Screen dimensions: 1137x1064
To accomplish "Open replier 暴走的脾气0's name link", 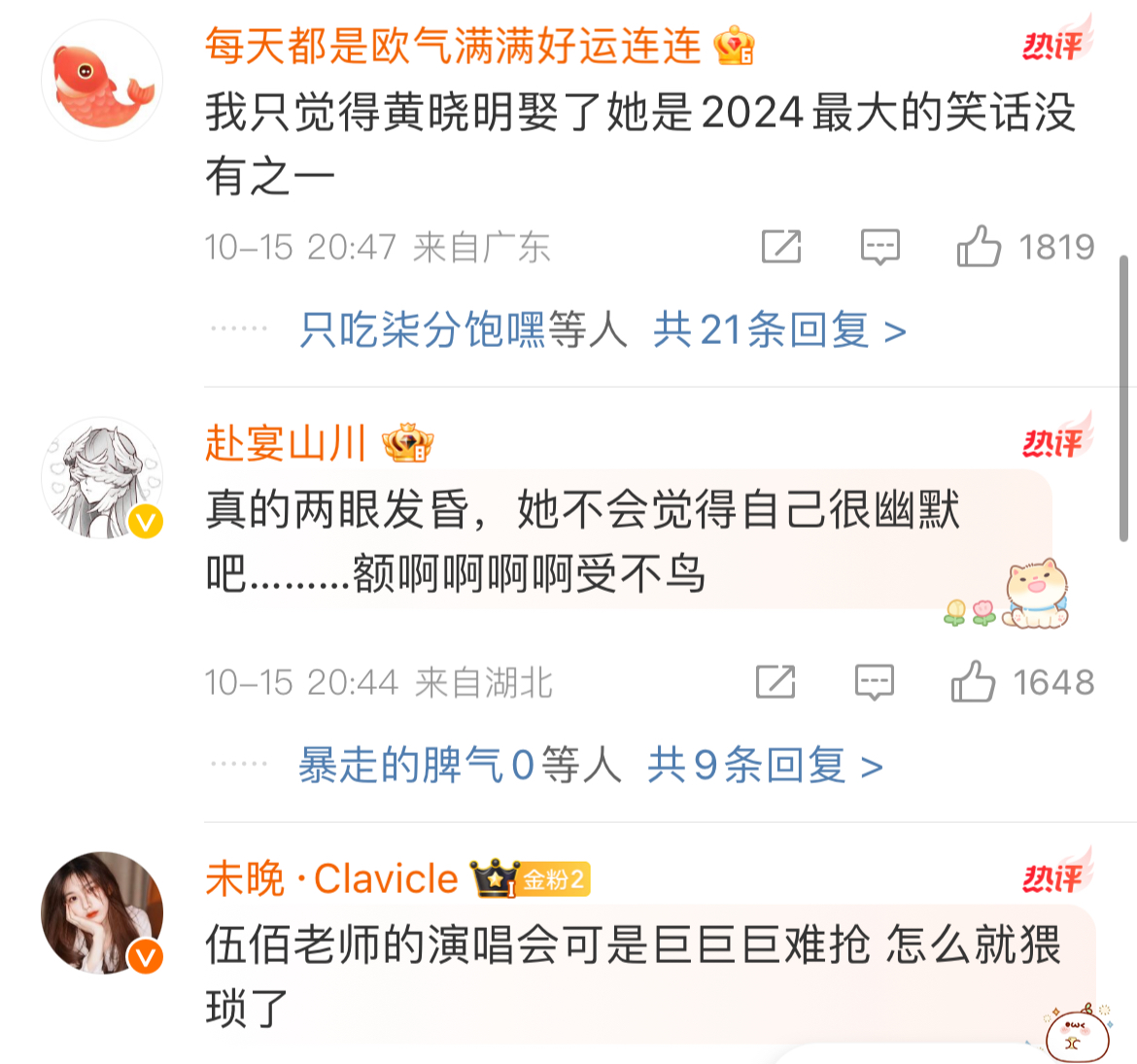I will tap(416, 766).
